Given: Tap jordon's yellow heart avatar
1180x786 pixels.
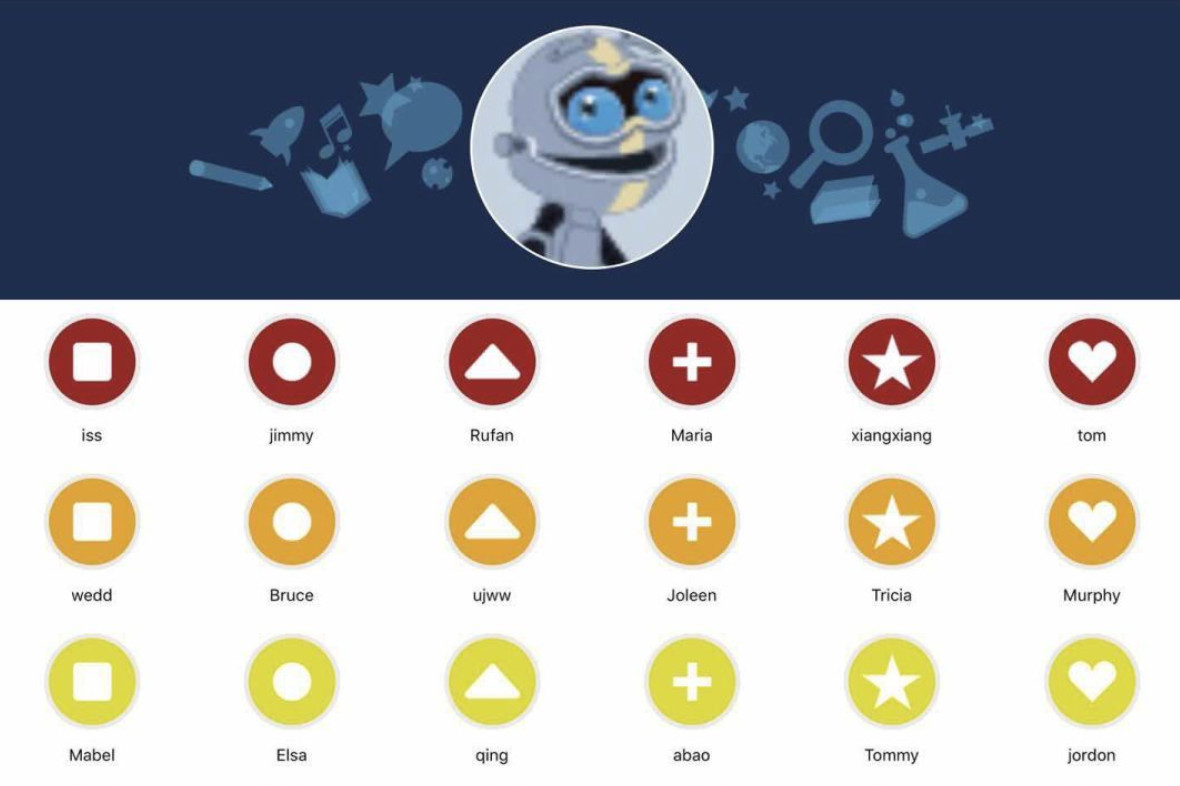Looking at the screenshot, I should click(x=1091, y=682).
